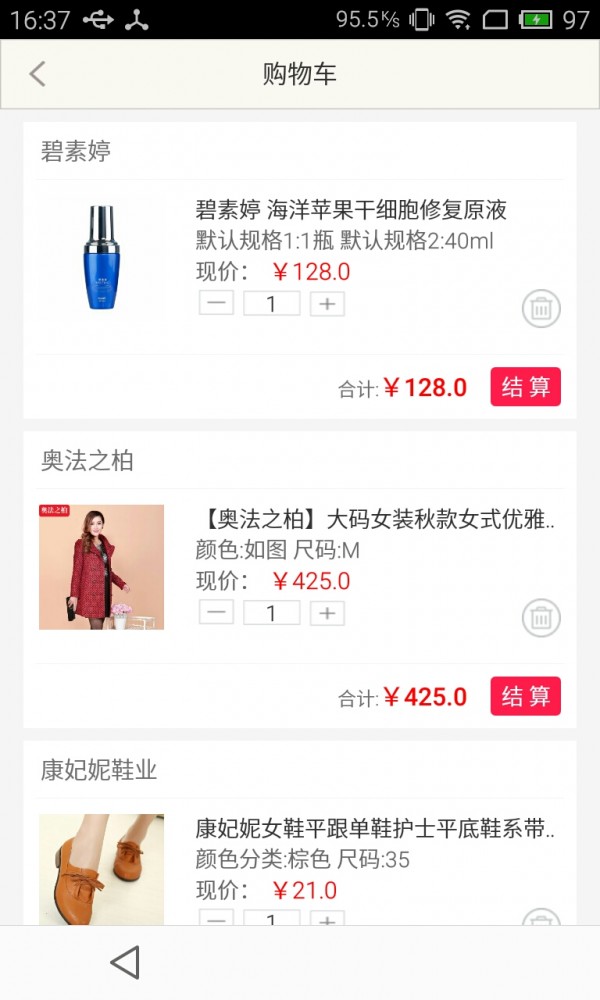Open 康妃妮女鞋 shoe product image

pyautogui.click(x=101, y=868)
